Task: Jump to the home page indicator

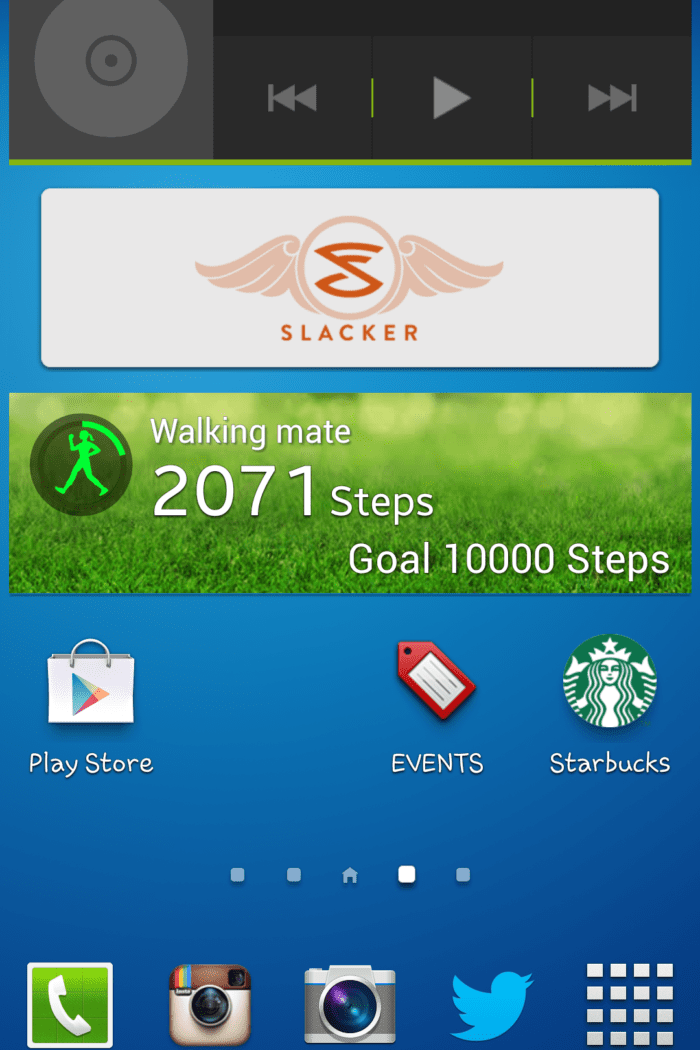Action: 350,876
